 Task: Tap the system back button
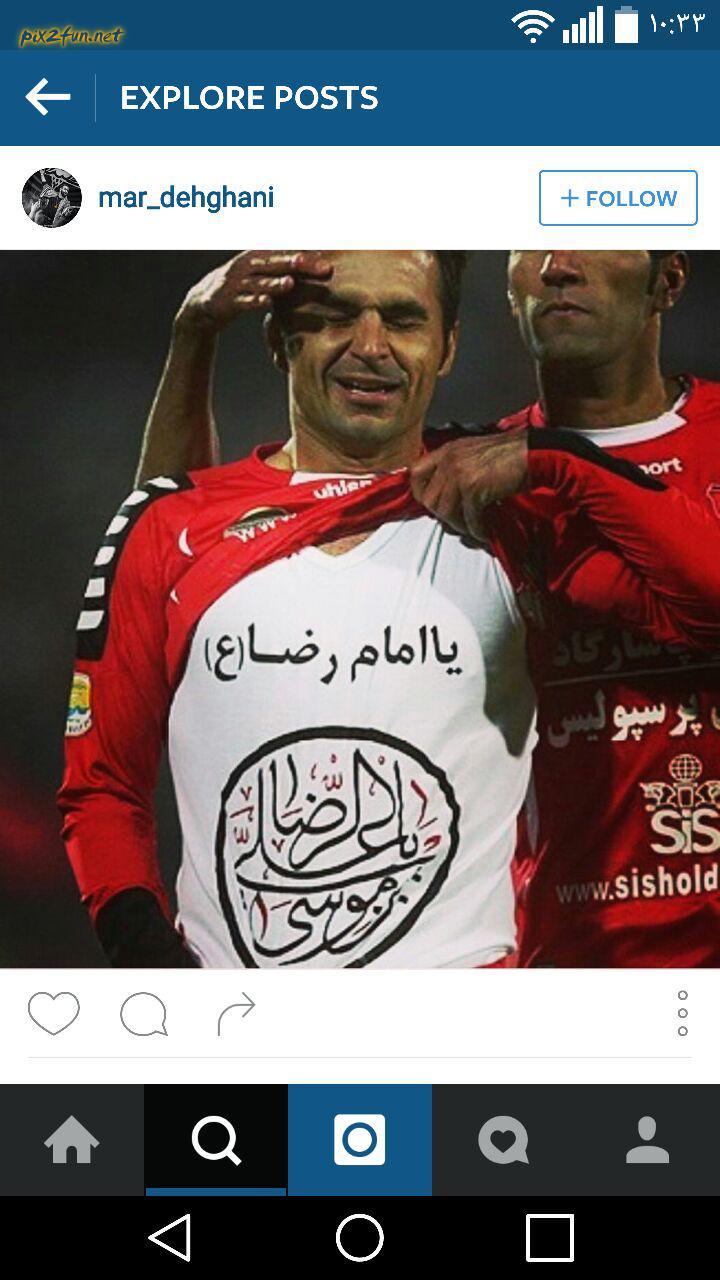(x=170, y=1238)
